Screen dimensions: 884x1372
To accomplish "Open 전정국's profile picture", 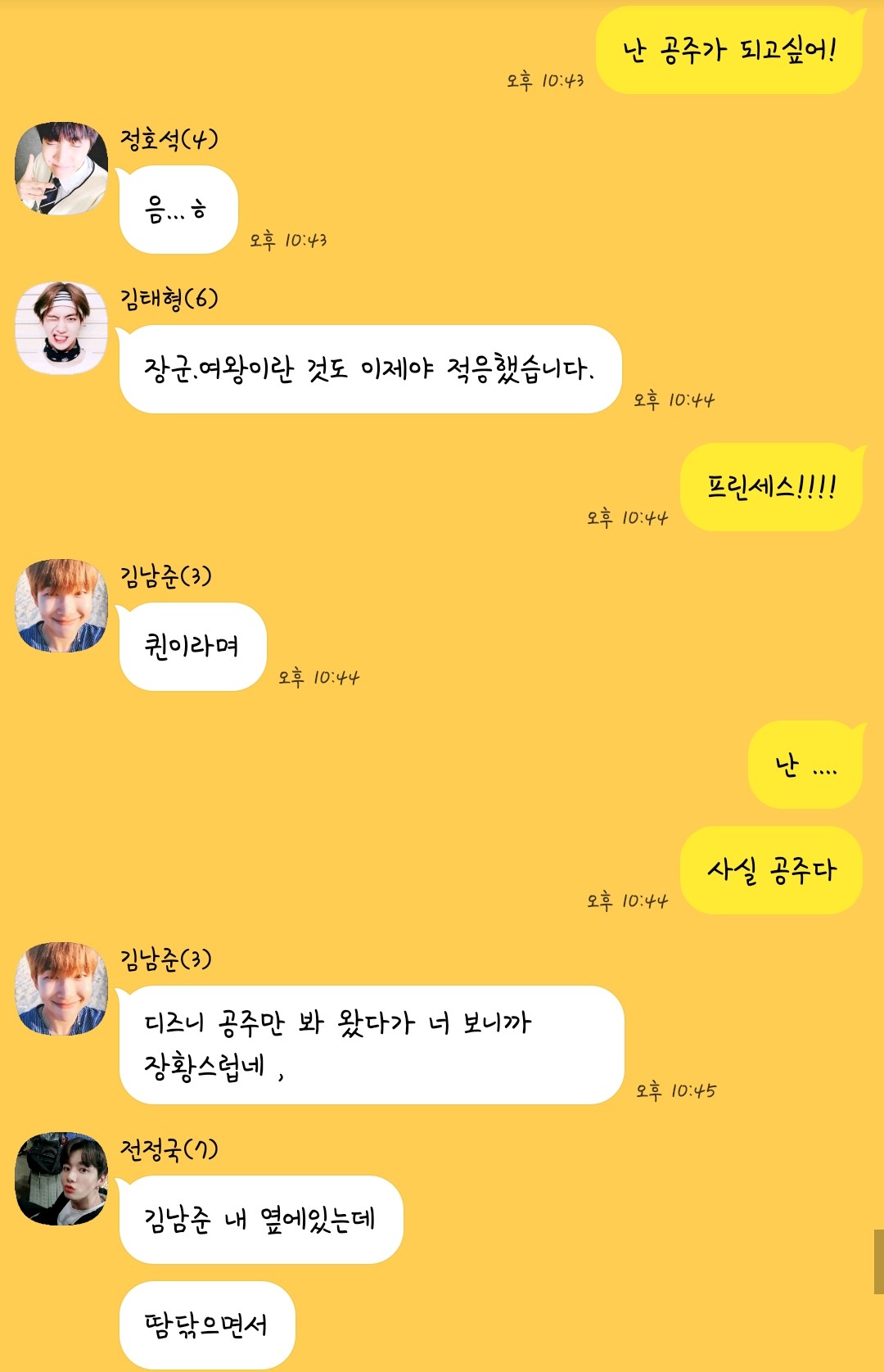I will click(x=61, y=1179).
